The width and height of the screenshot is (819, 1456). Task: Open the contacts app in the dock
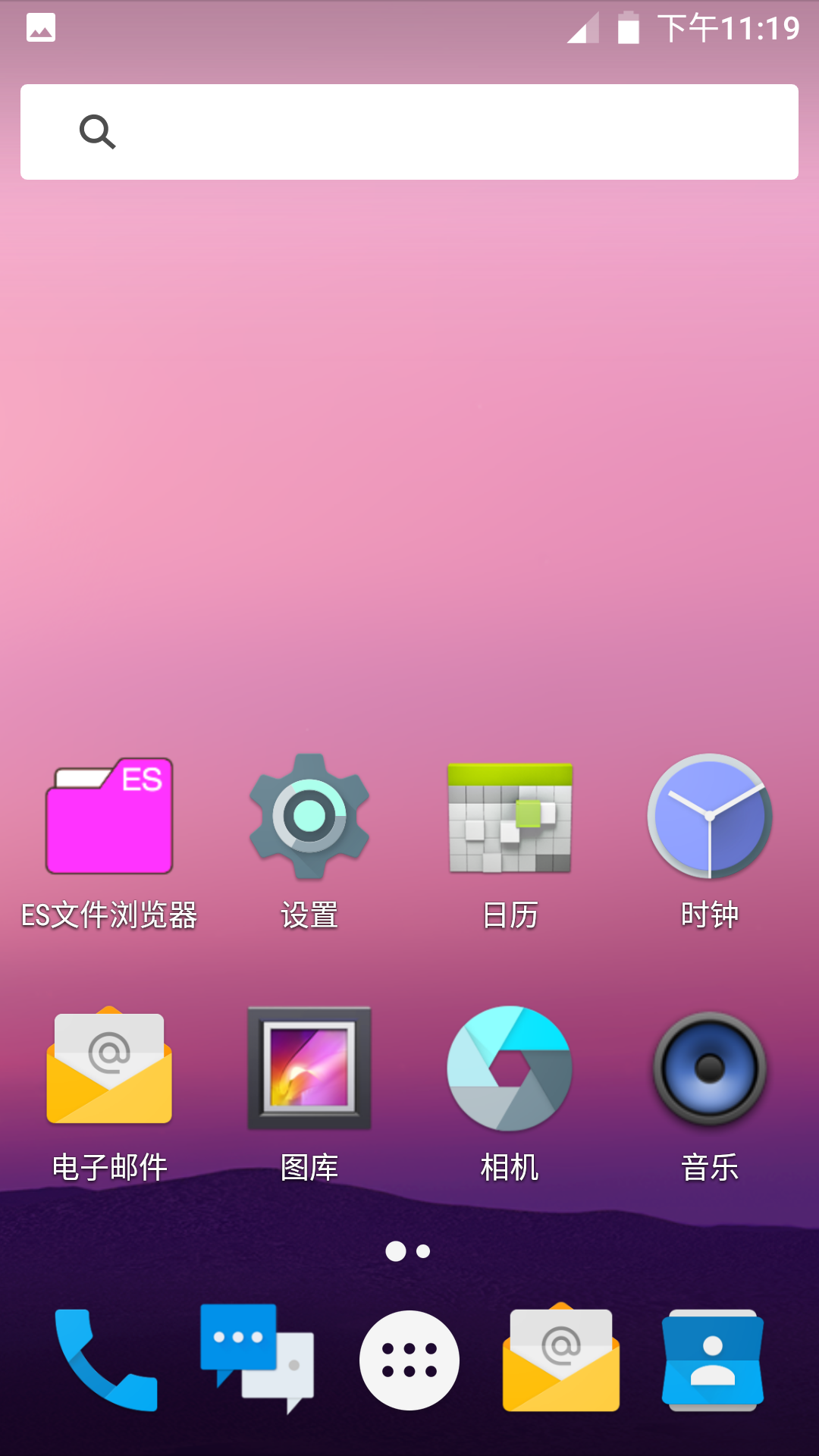713,1360
